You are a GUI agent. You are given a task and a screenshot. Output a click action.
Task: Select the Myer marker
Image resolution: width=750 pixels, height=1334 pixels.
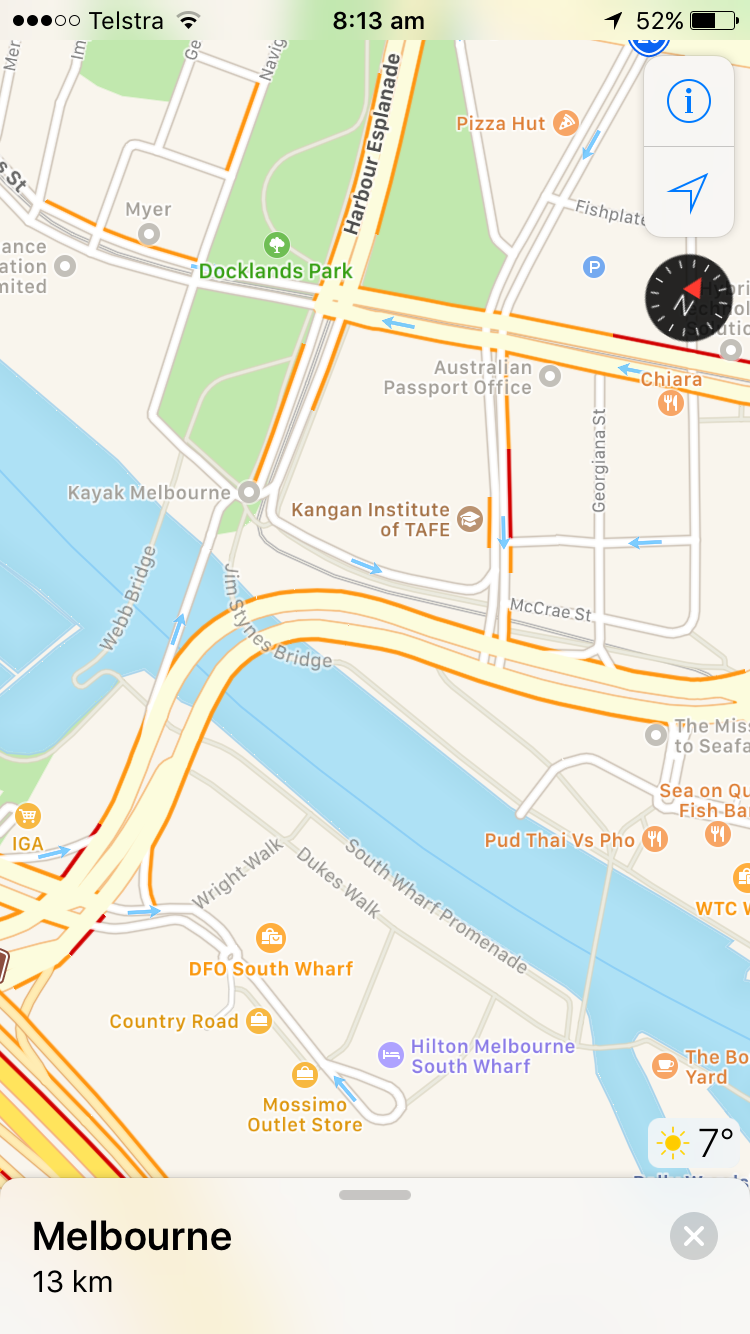click(x=149, y=234)
